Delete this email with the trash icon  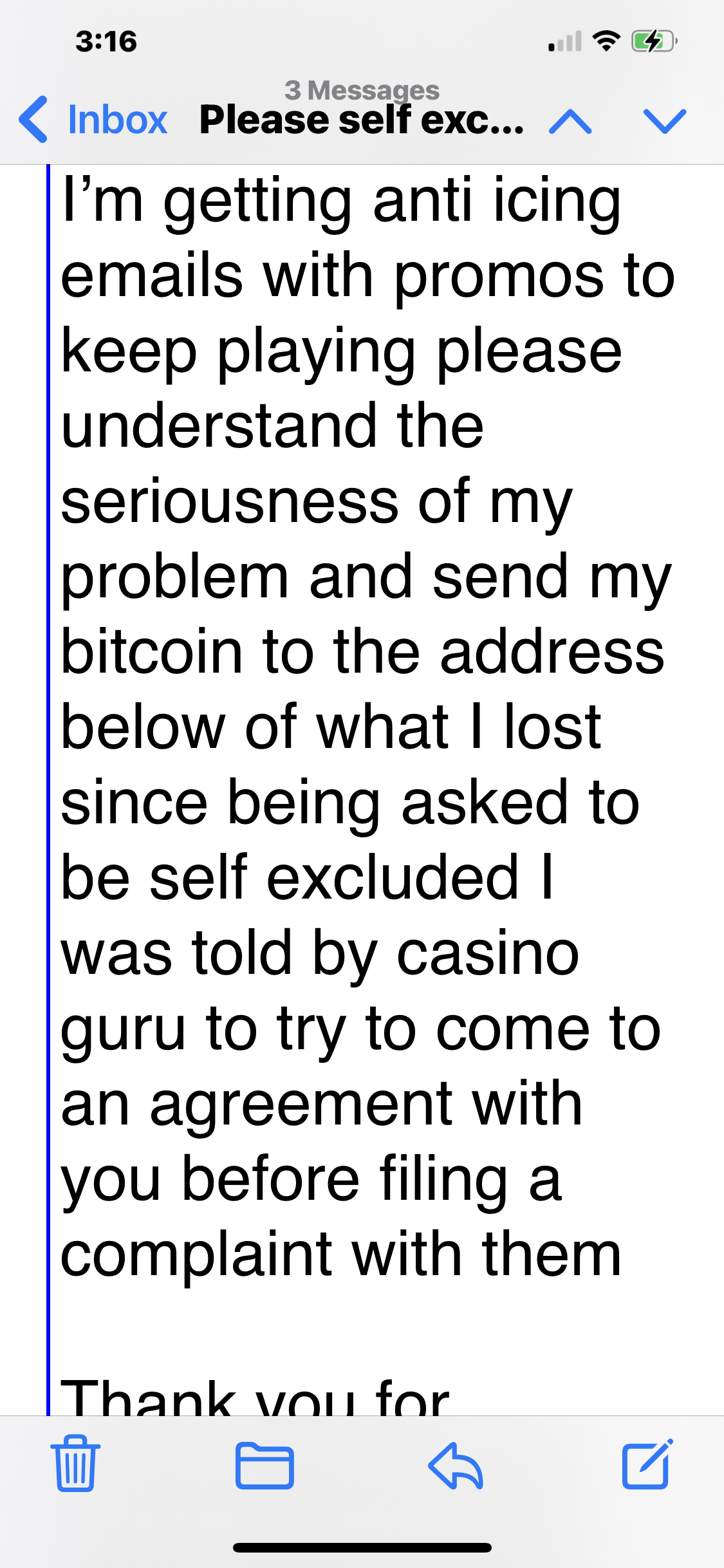(x=75, y=1463)
